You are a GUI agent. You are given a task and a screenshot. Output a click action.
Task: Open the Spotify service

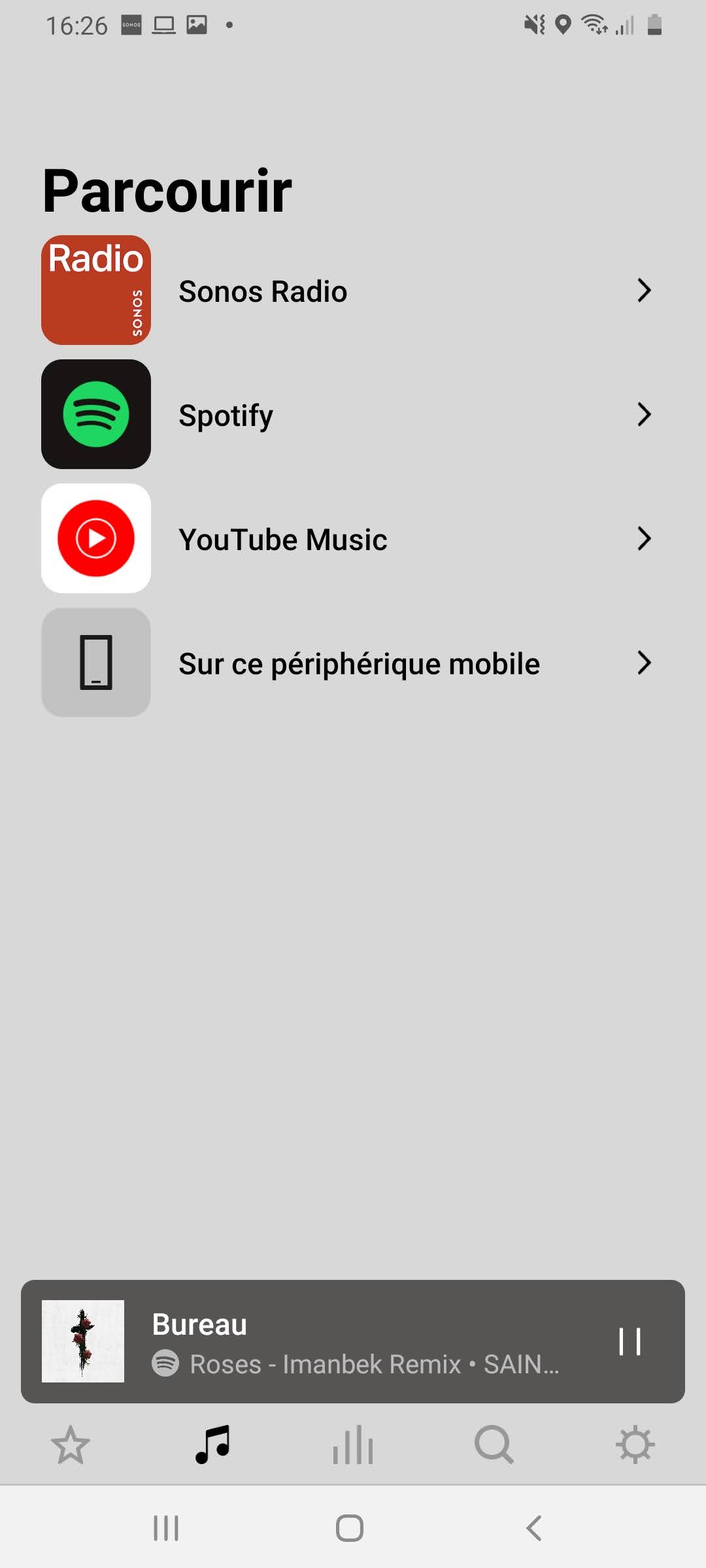click(353, 414)
